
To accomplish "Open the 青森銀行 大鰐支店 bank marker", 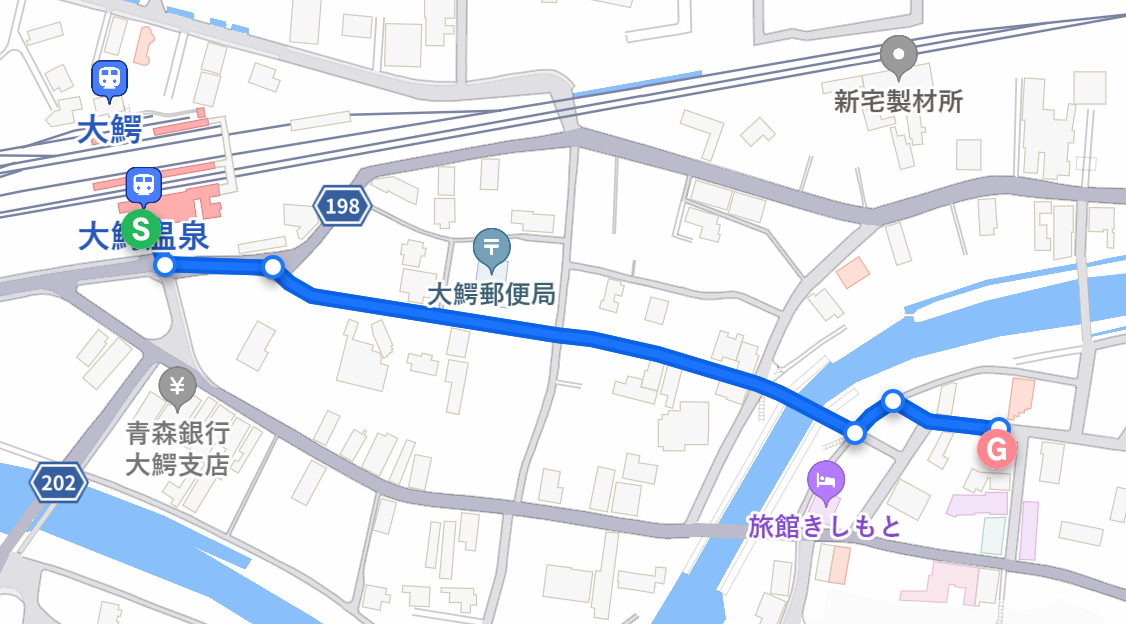I will pyautogui.click(x=180, y=388).
